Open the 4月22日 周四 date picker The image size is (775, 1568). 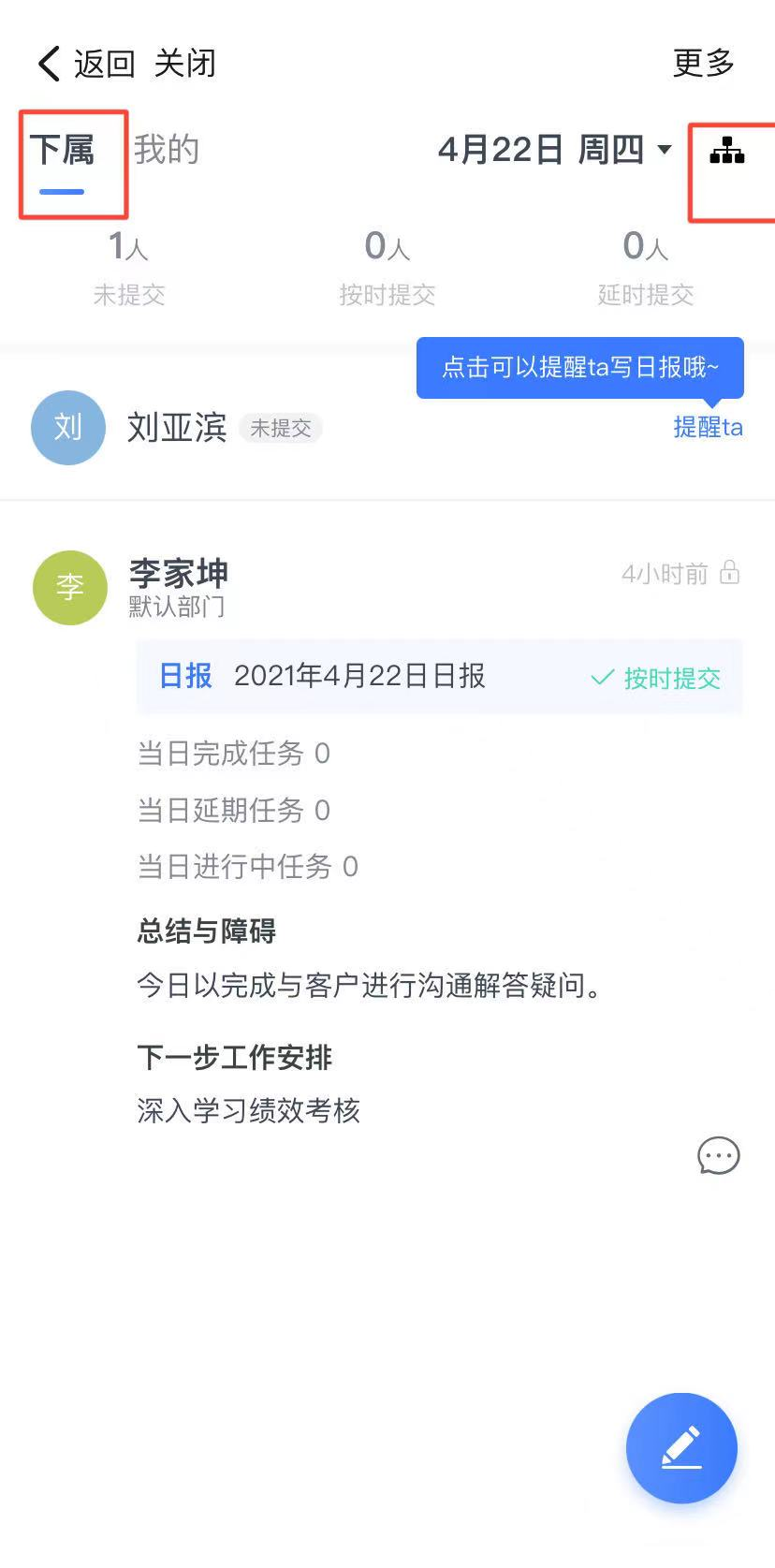[x=554, y=150]
